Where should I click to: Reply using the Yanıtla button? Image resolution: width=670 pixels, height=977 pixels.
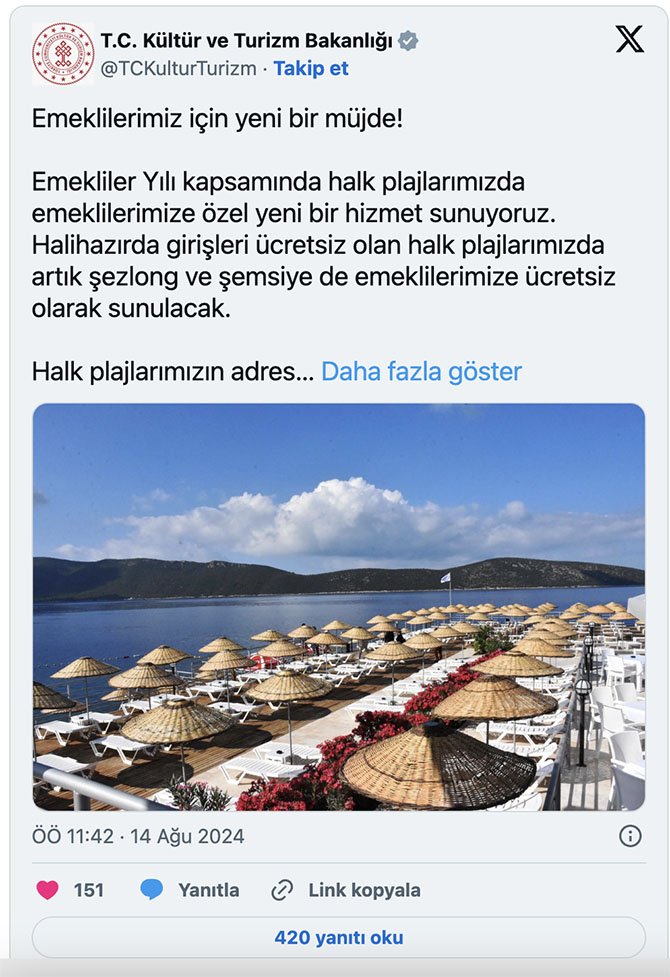click(191, 890)
